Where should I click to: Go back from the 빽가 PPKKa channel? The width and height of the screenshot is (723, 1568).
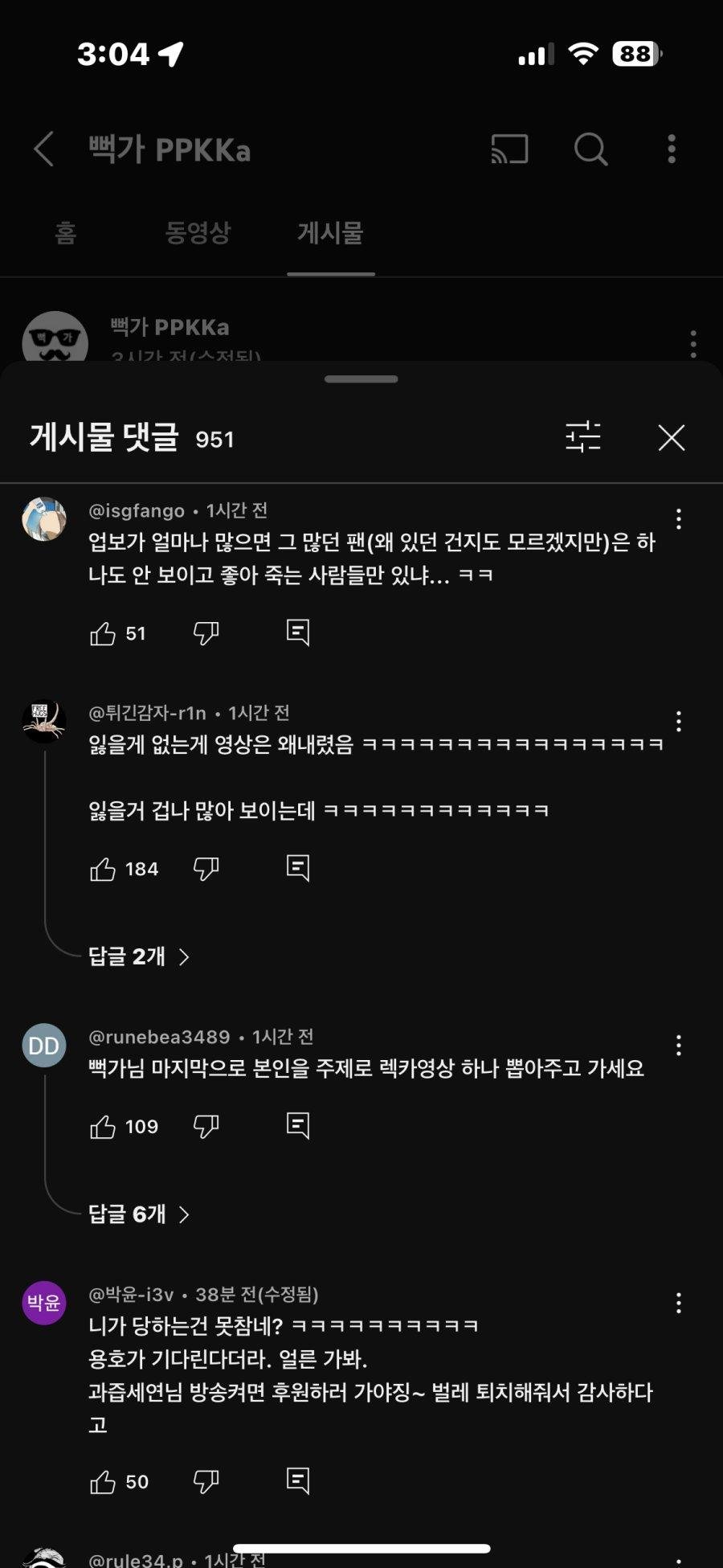point(44,149)
